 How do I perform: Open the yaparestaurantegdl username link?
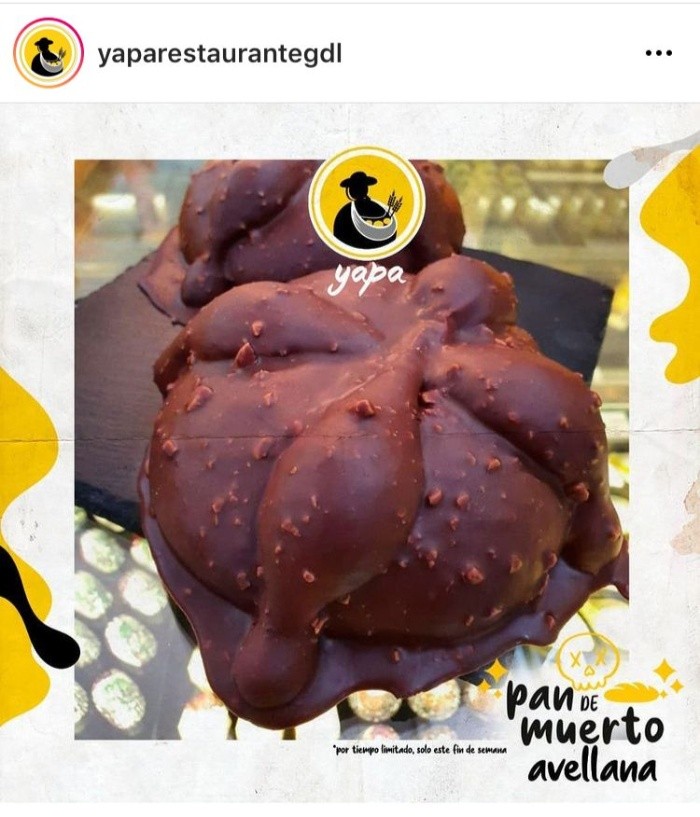click(x=219, y=53)
